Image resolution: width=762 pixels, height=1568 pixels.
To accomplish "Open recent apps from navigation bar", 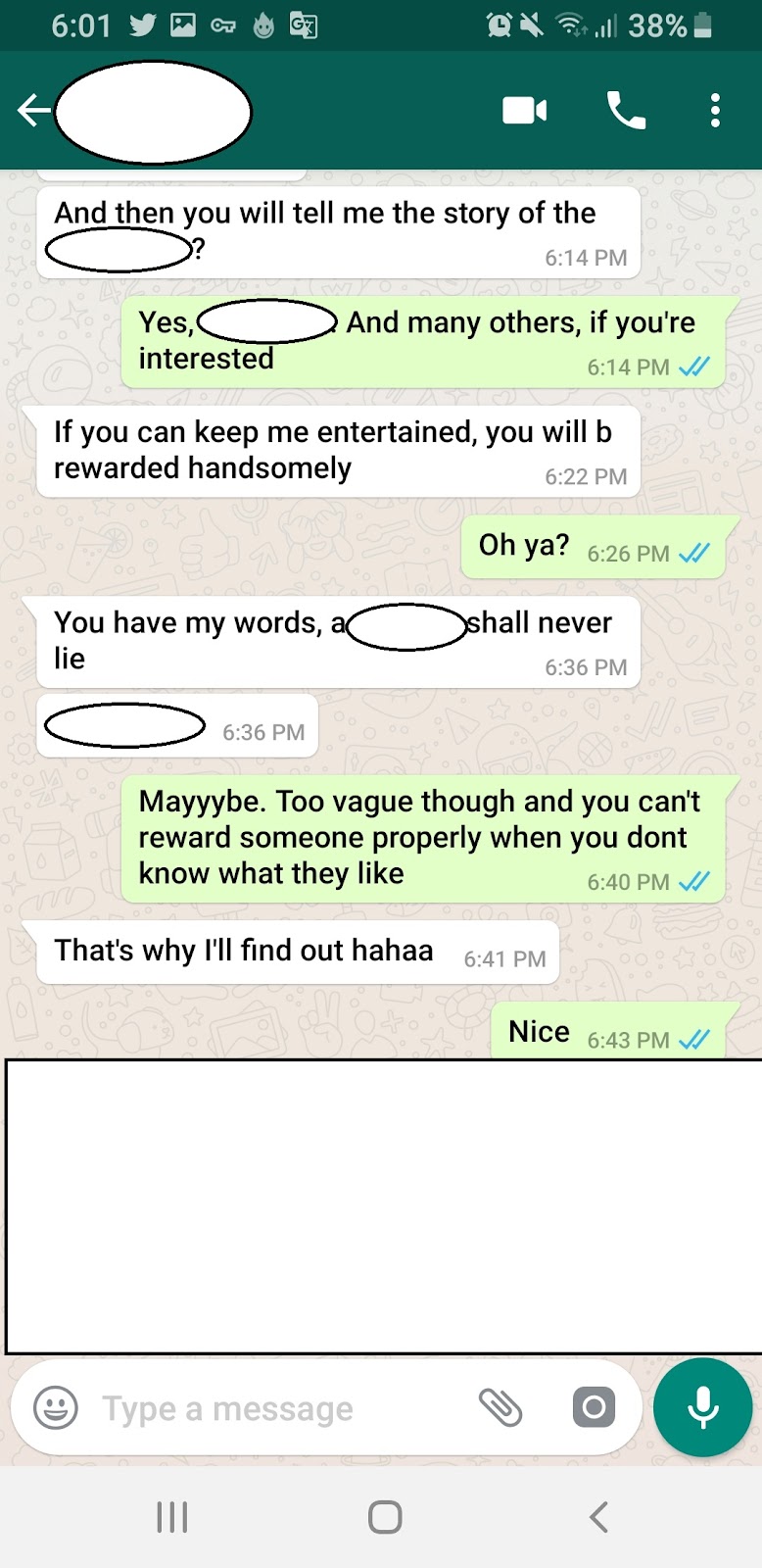I will tap(172, 1517).
